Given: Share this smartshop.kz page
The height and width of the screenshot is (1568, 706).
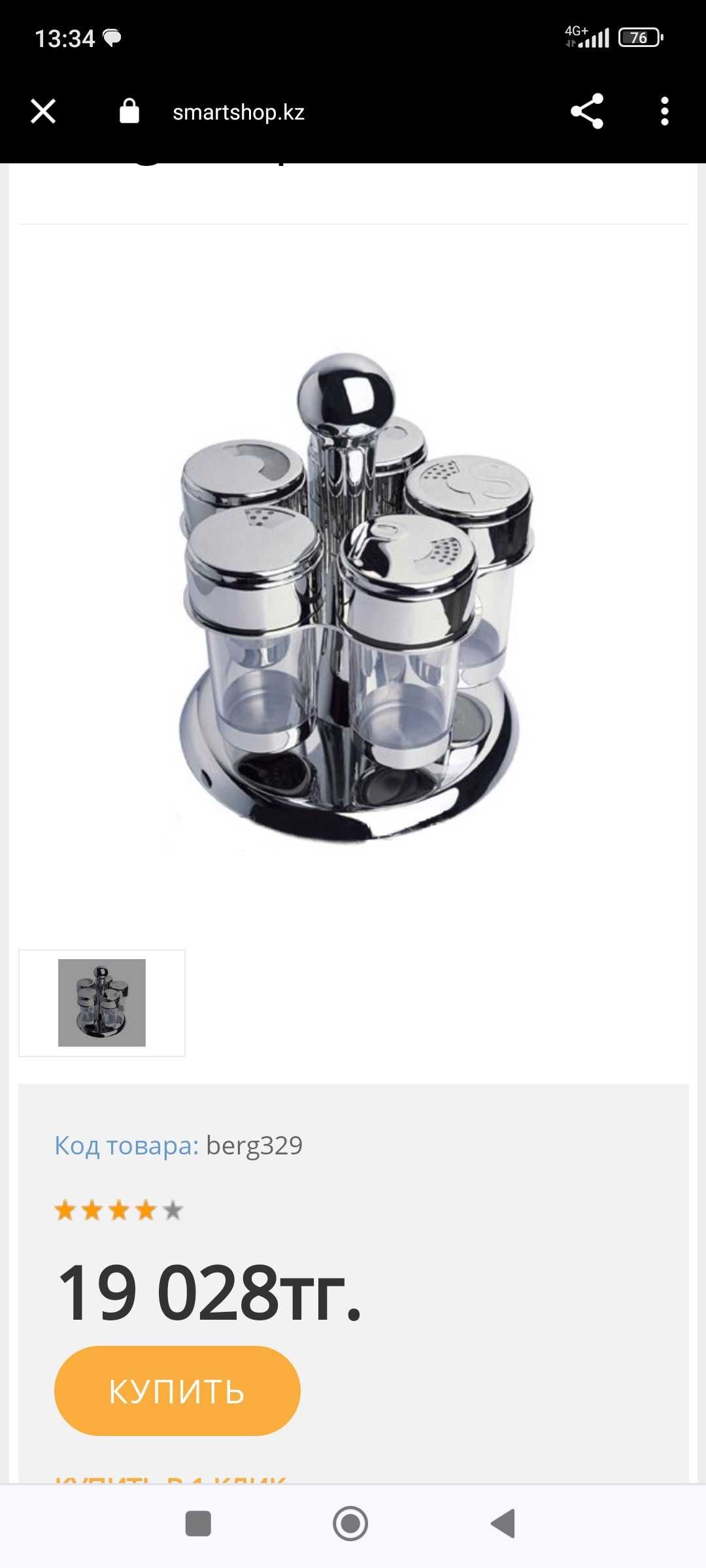Looking at the screenshot, I should [x=586, y=111].
